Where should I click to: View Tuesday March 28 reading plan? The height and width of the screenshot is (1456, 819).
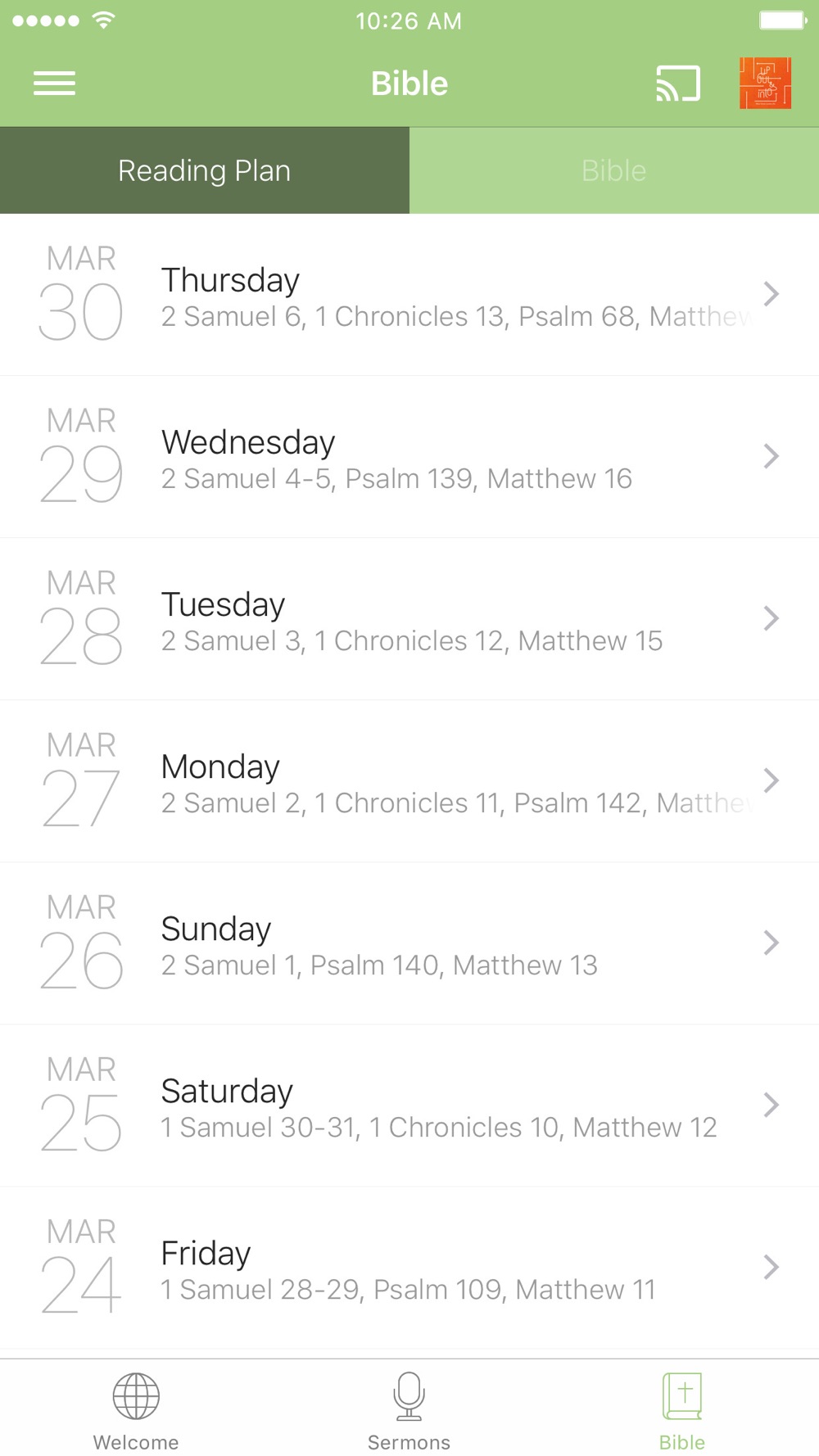click(x=409, y=619)
